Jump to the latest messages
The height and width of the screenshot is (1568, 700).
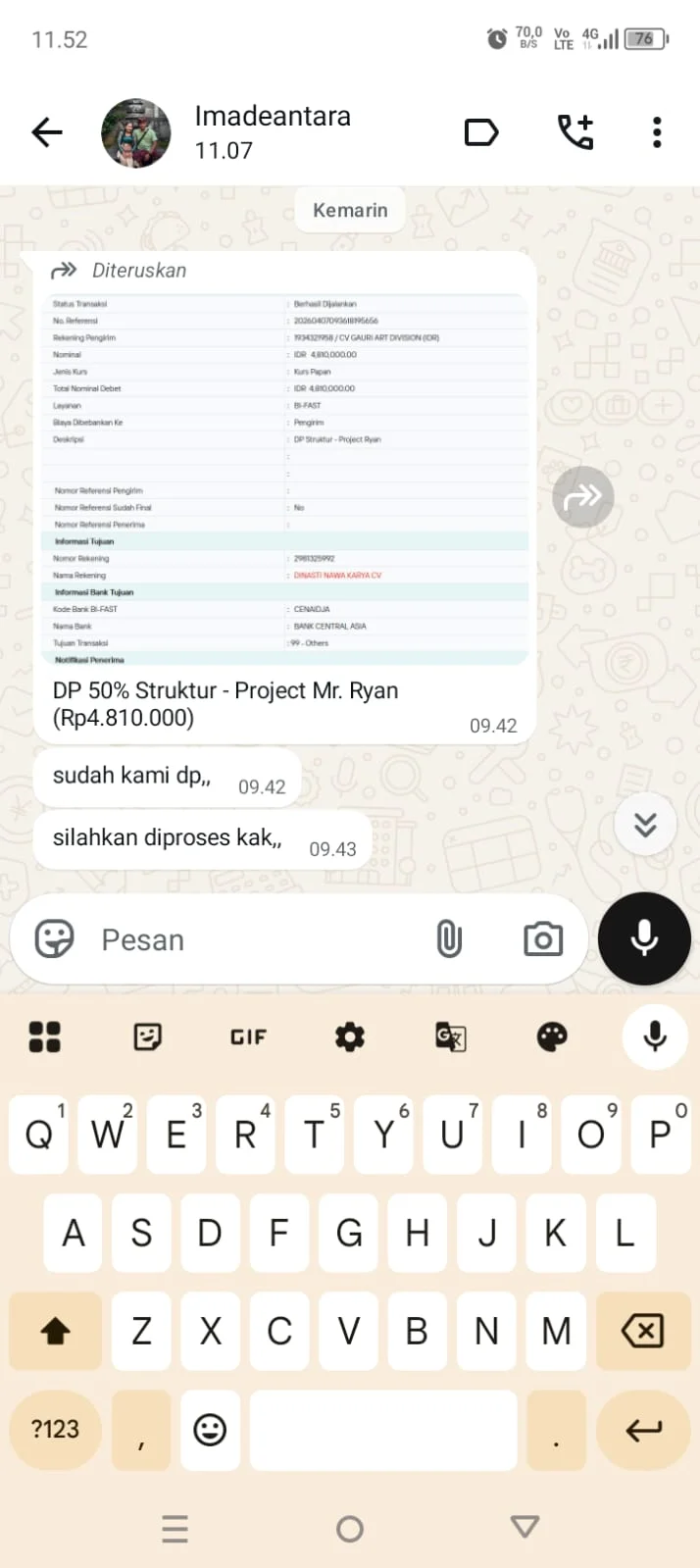[644, 825]
